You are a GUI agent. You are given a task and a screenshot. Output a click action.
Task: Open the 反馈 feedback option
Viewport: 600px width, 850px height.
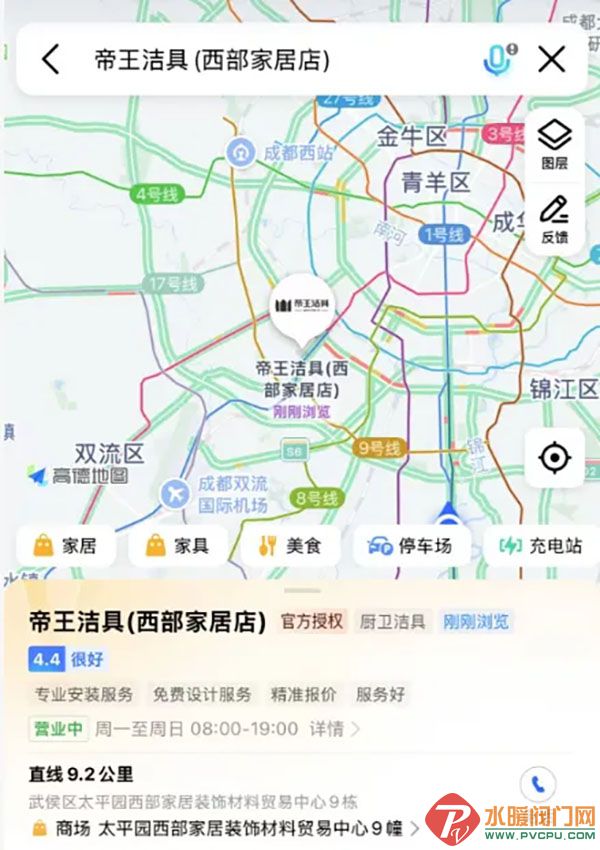click(x=554, y=220)
